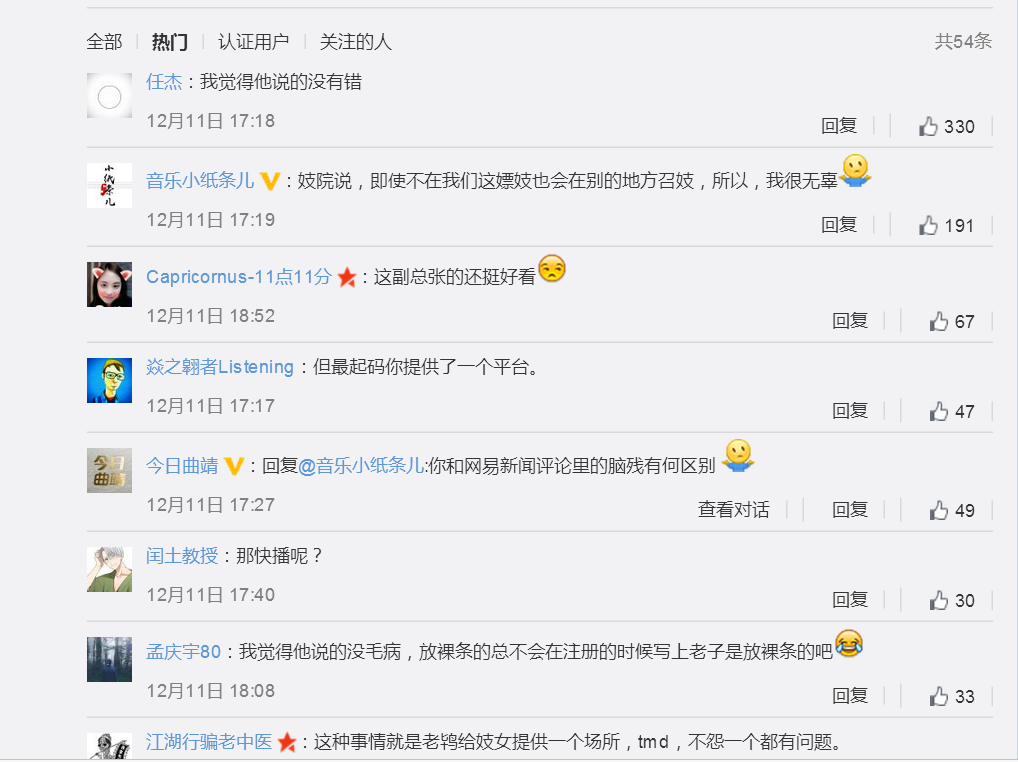
Task: Switch to the 全部 comments tab
Action: [x=104, y=41]
